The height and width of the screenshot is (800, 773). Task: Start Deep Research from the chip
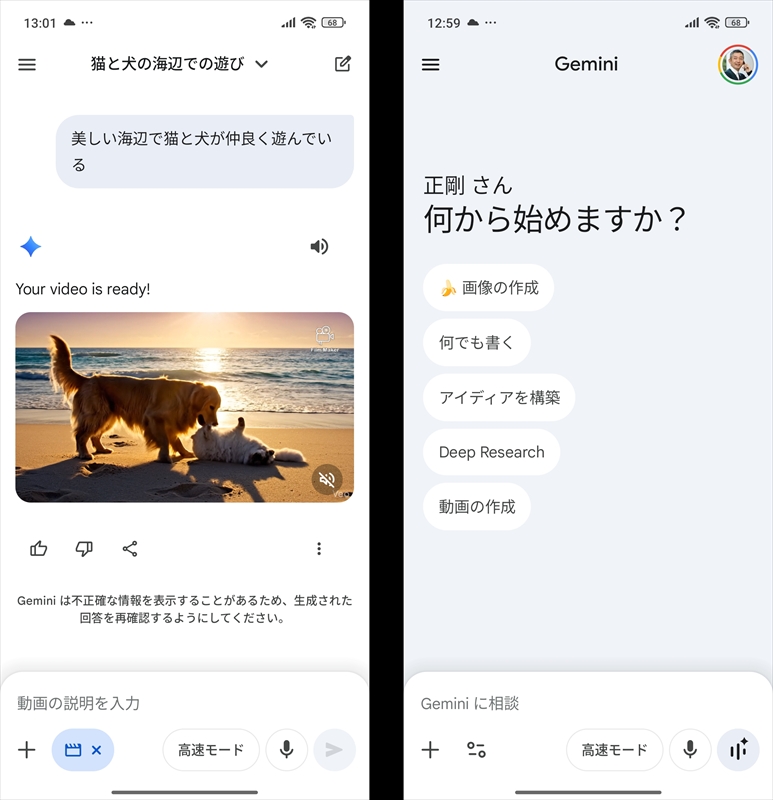[491, 452]
